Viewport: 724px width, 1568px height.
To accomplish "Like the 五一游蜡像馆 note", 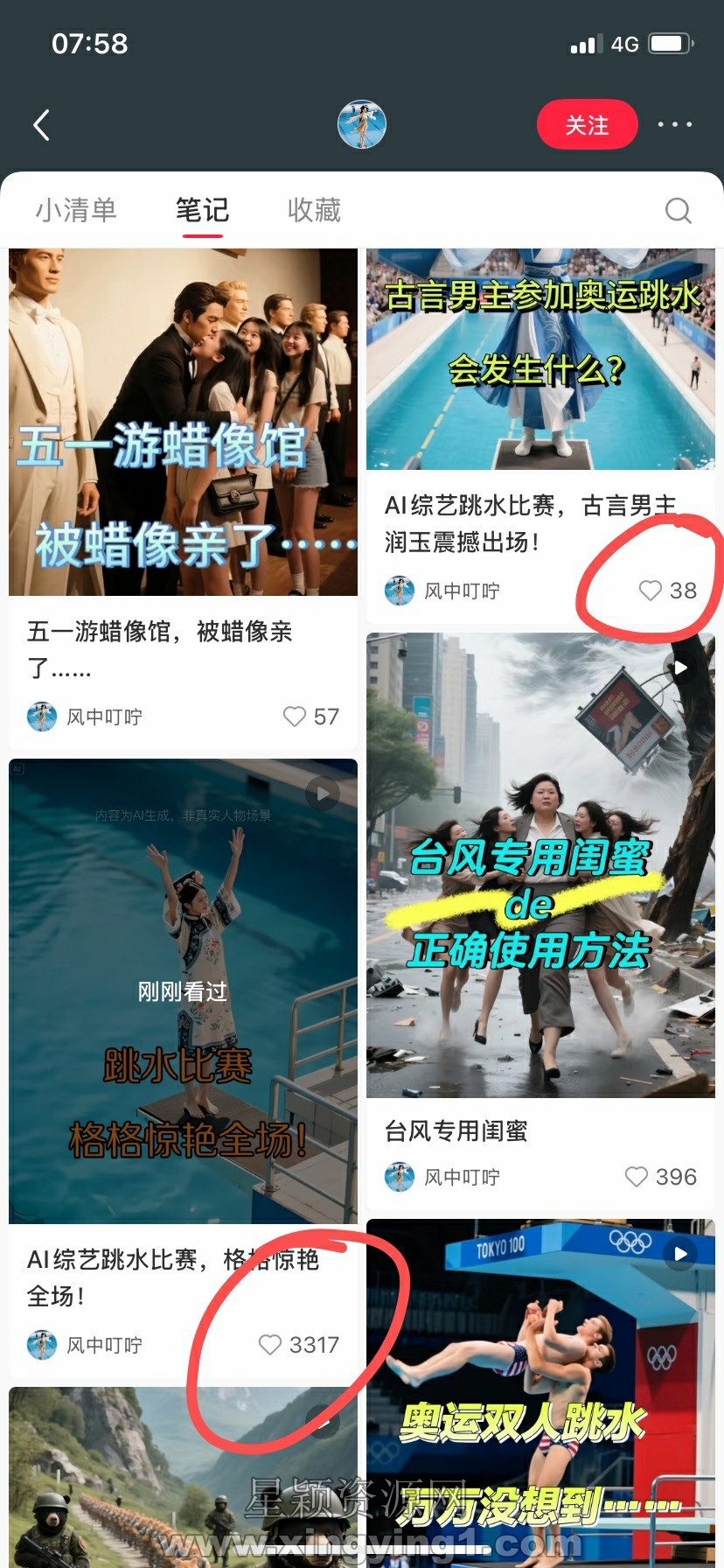I will click(296, 717).
